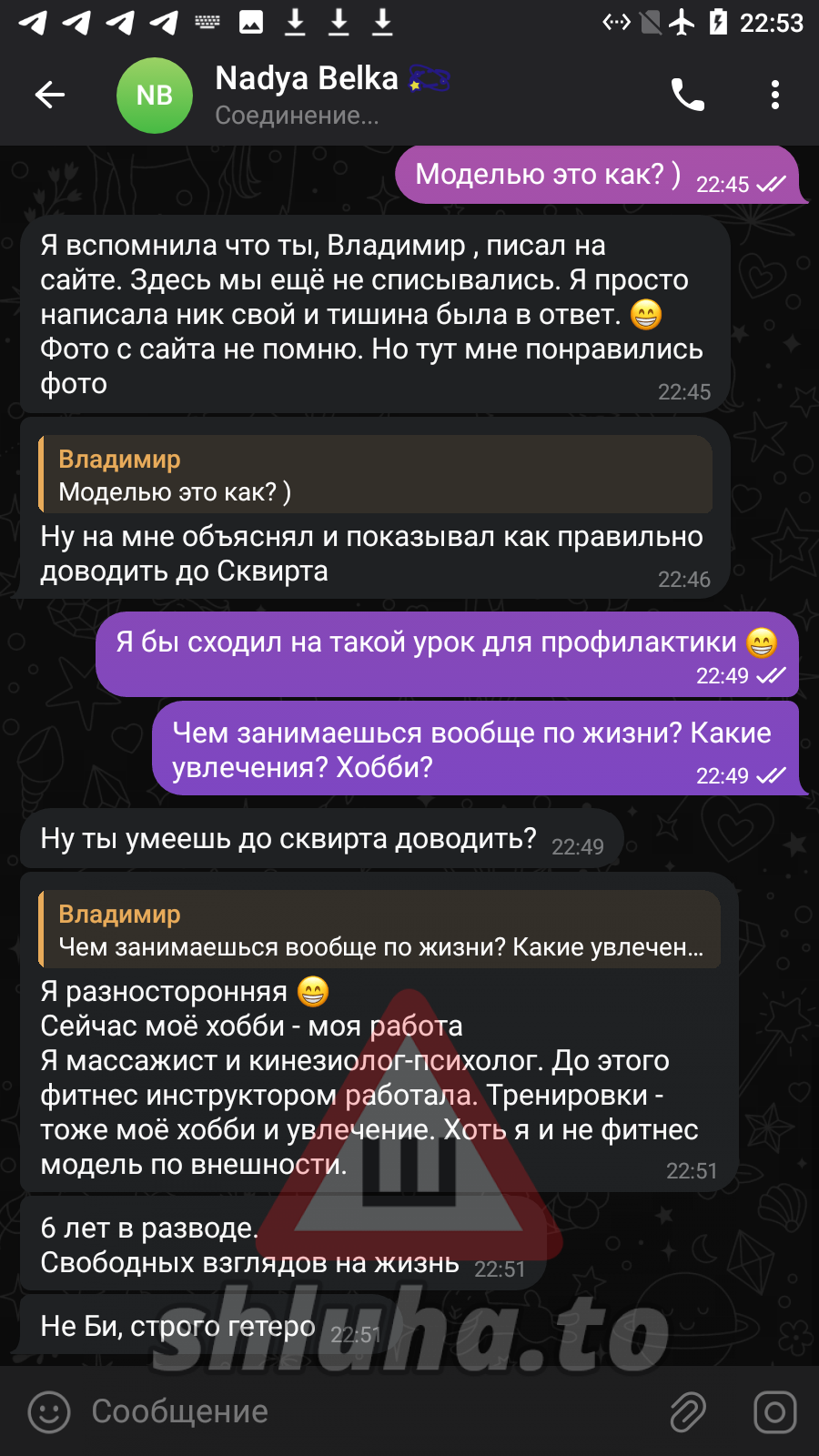Jump to the quoted message "Моделью это как?"
Viewport: 819px width, 1456px height.
coord(375,475)
